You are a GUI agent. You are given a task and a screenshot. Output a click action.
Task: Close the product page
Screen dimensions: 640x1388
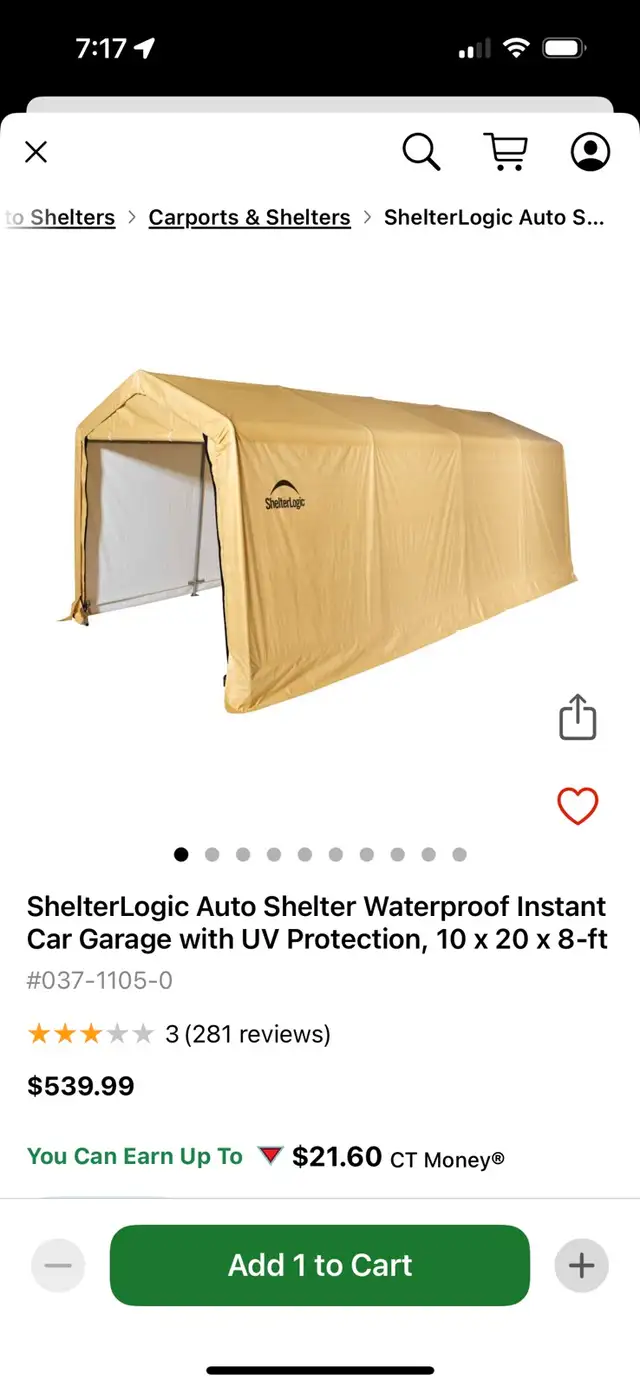point(36,152)
